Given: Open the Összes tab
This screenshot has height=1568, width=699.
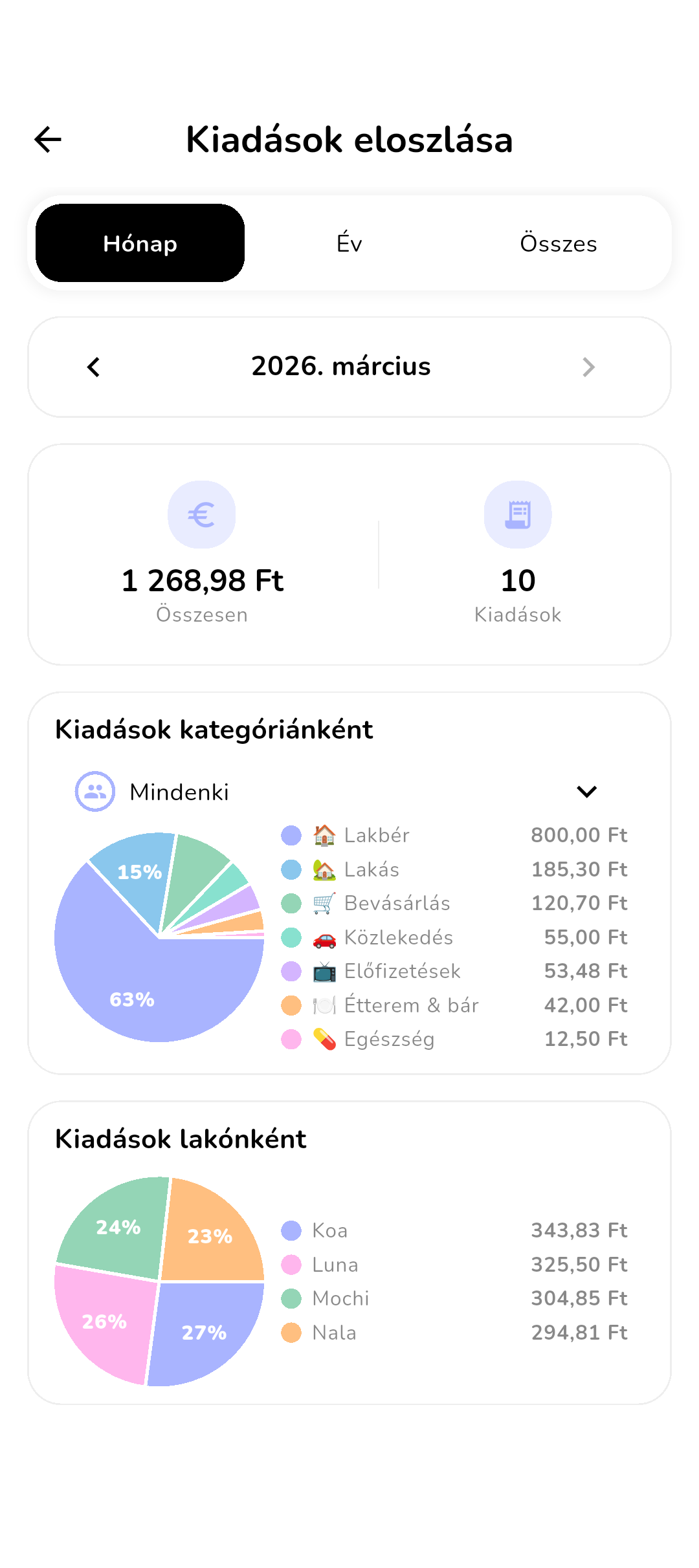Looking at the screenshot, I should click(559, 243).
